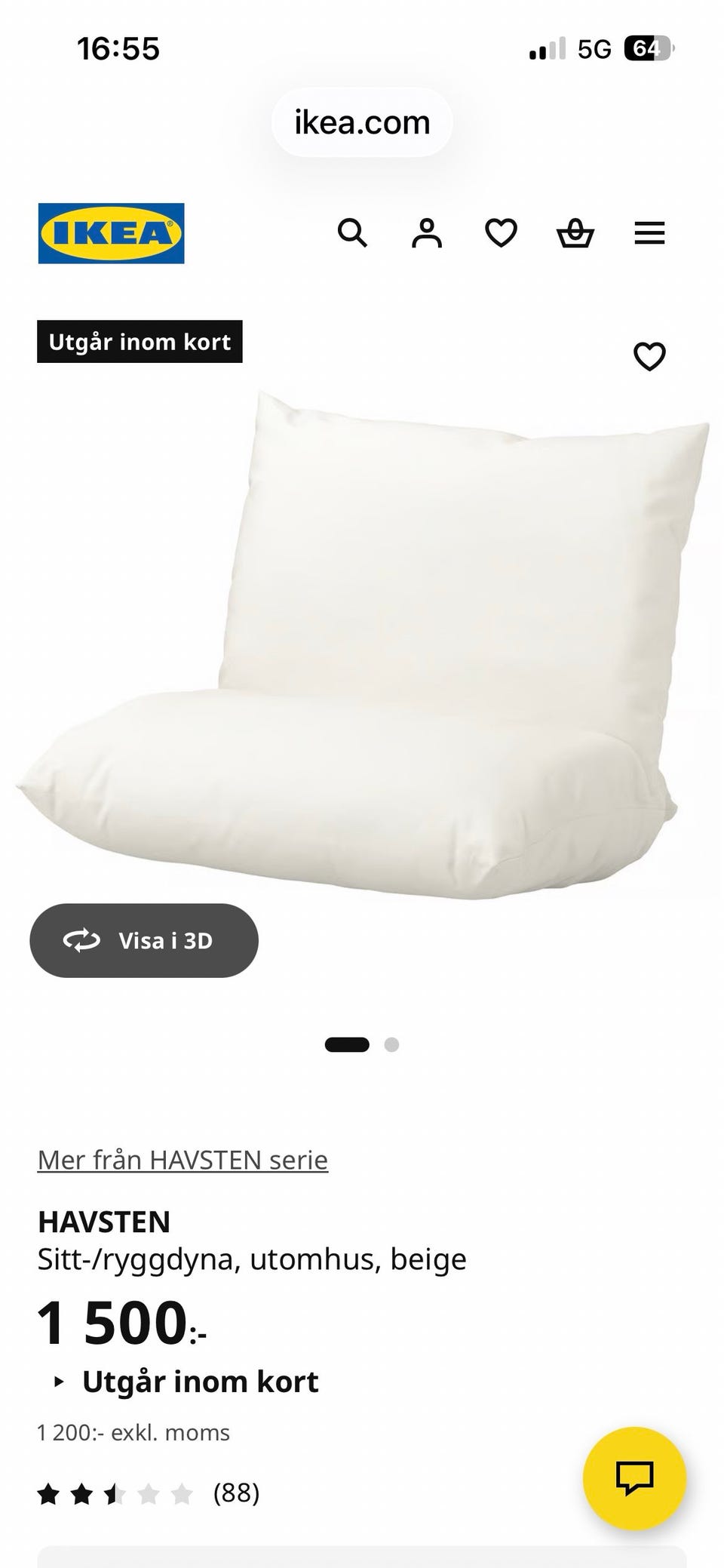Open the yellow chat button

(634, 1477)
